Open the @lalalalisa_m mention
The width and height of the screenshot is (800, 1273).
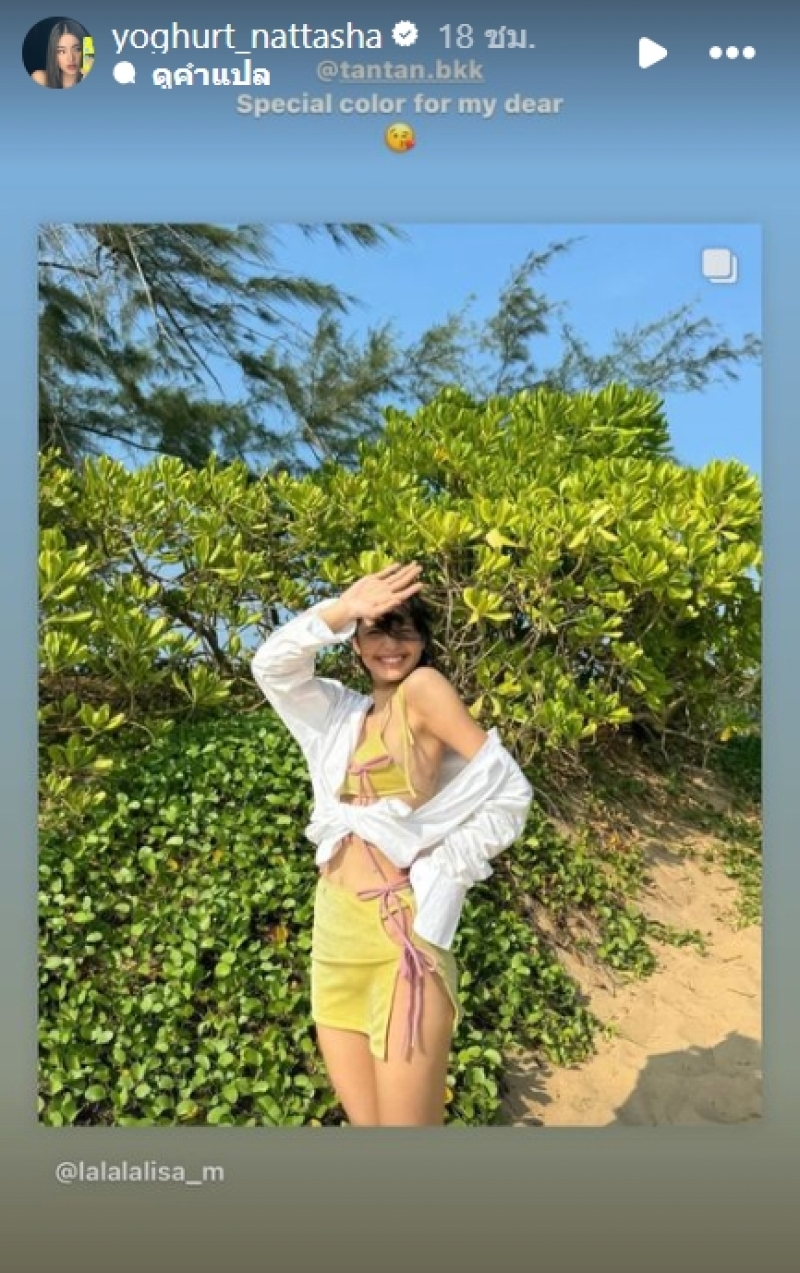tap(140, 1172)
